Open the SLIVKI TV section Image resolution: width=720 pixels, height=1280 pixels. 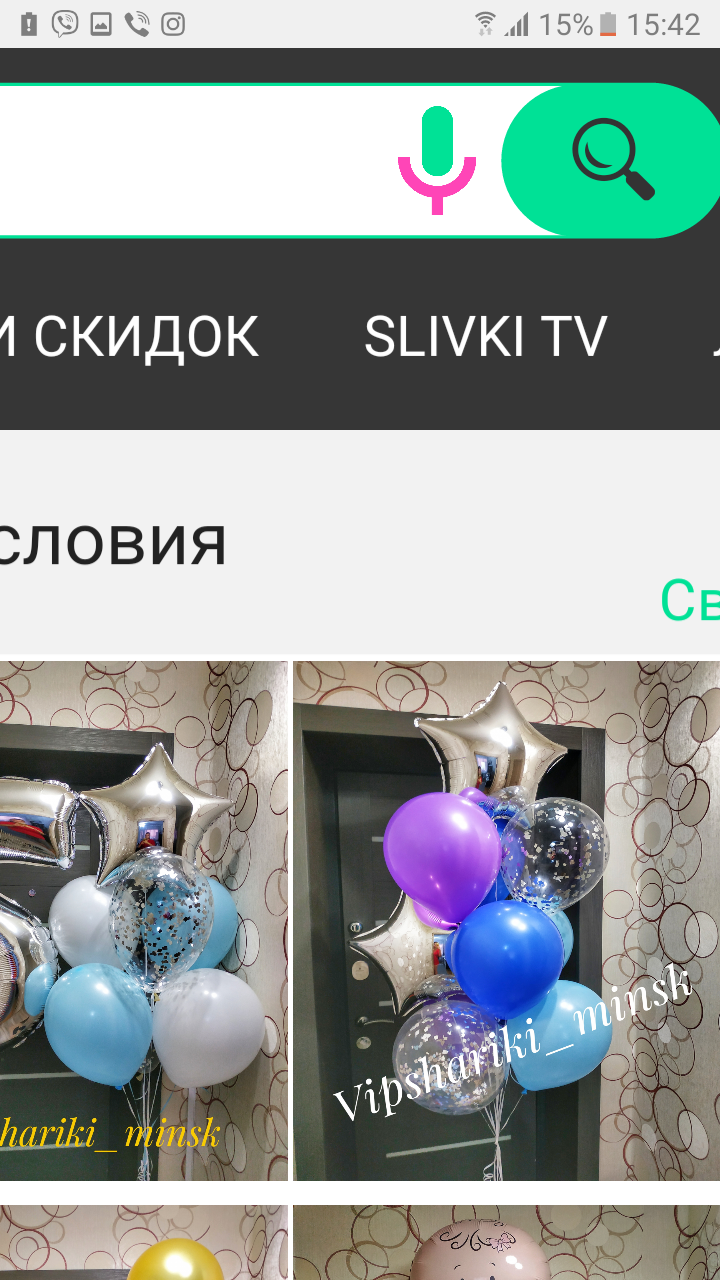(485, 336)
